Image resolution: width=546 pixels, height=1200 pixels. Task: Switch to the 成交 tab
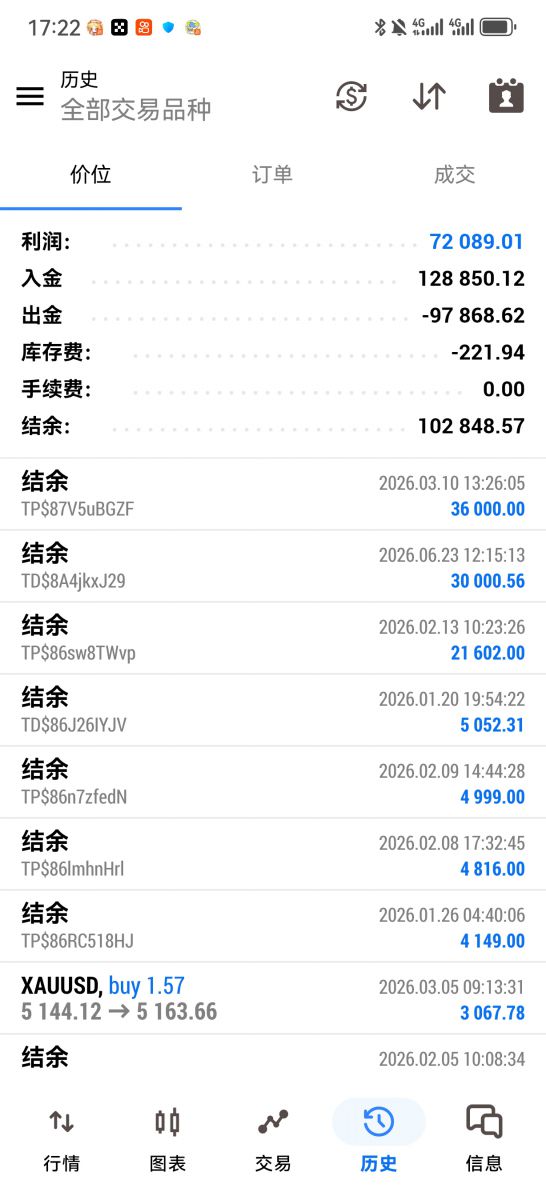[454, 175]
